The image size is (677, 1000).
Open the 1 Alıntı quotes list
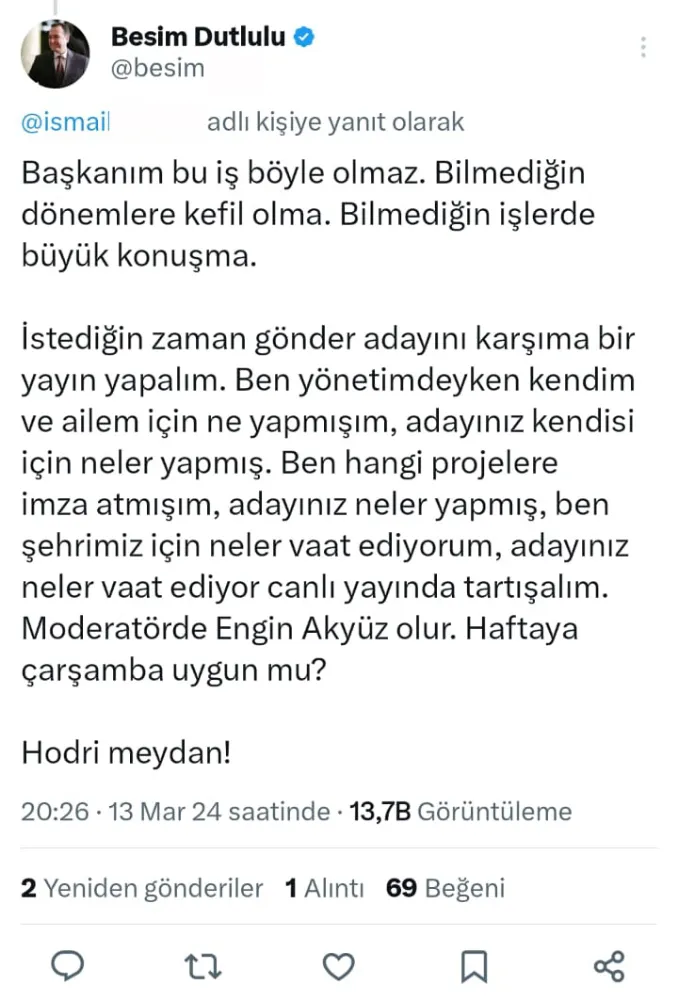(x=324, y=888)
